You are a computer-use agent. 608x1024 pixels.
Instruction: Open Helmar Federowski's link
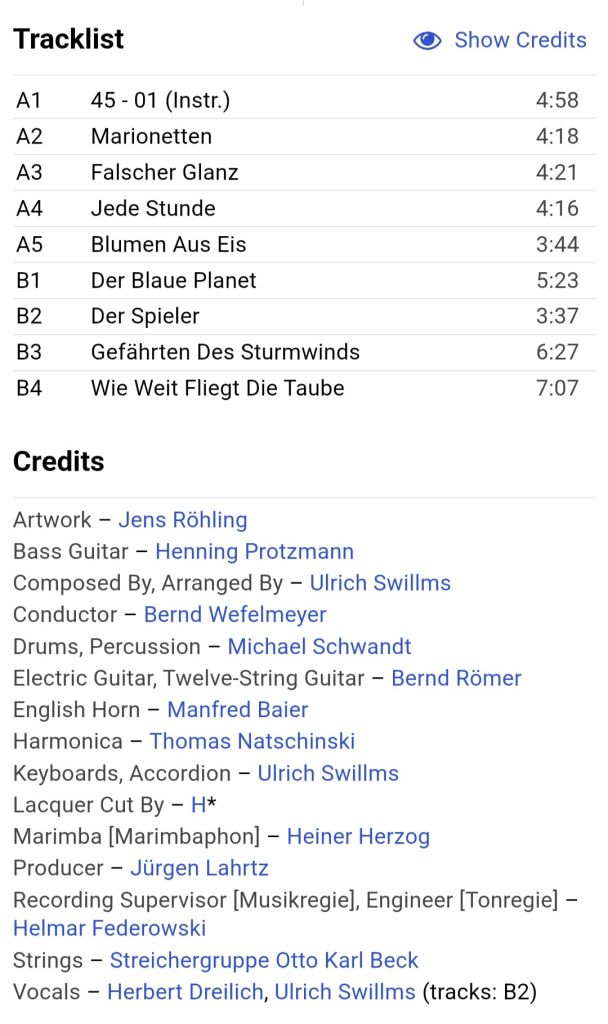pyautogui.click(x=110, y=928)
